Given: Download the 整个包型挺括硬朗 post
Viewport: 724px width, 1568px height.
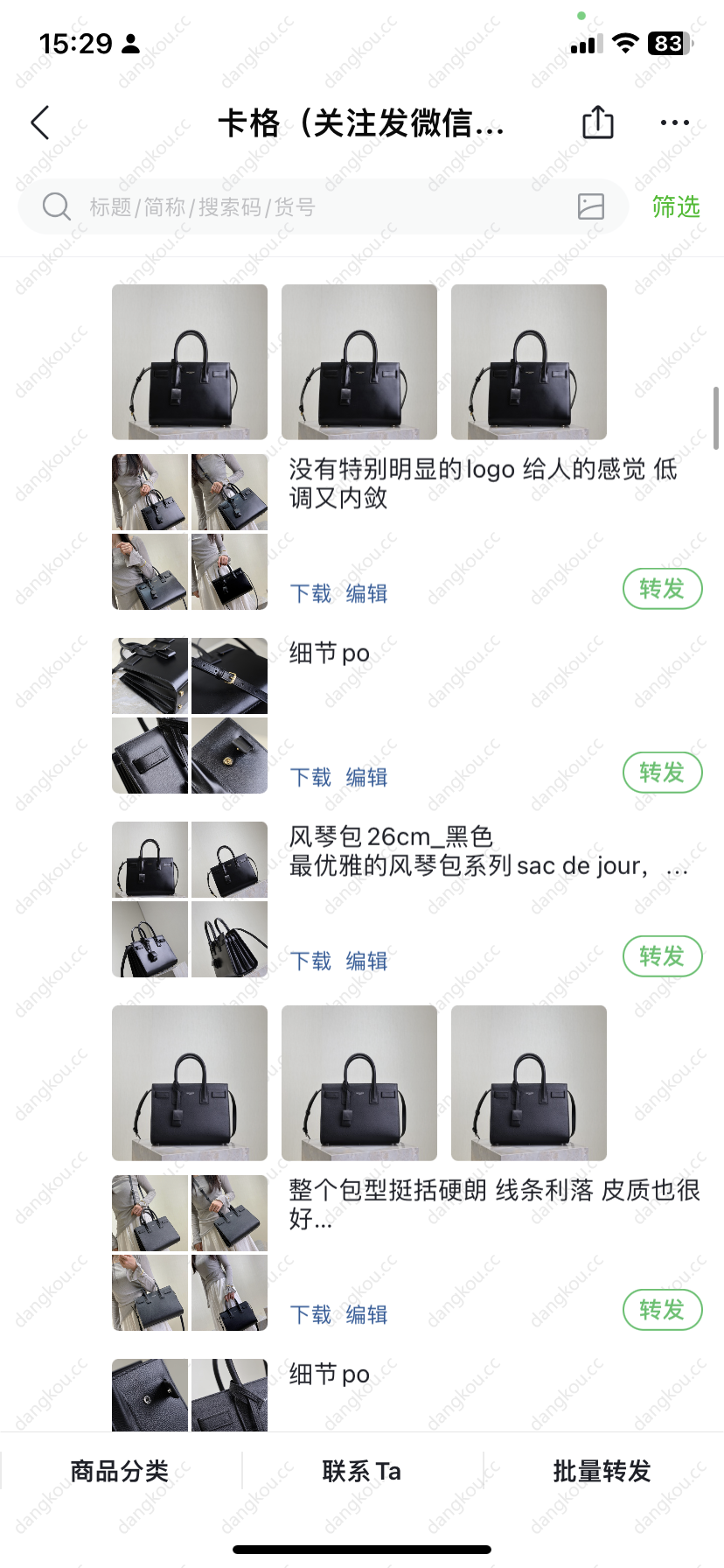Looking at the screenshot, I should (x=310, y=1315).
